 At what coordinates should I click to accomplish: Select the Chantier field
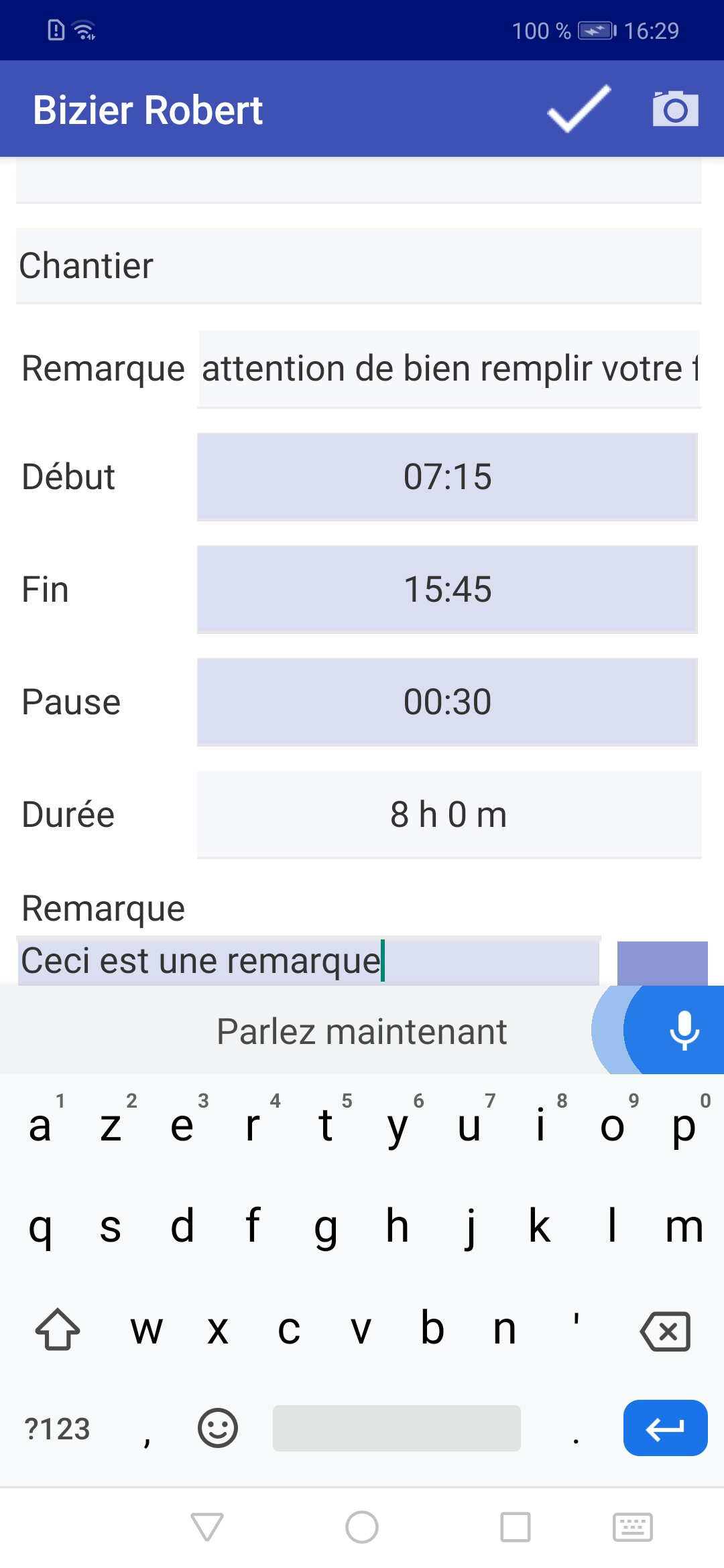pyautogui.click(x=359, y=265)
